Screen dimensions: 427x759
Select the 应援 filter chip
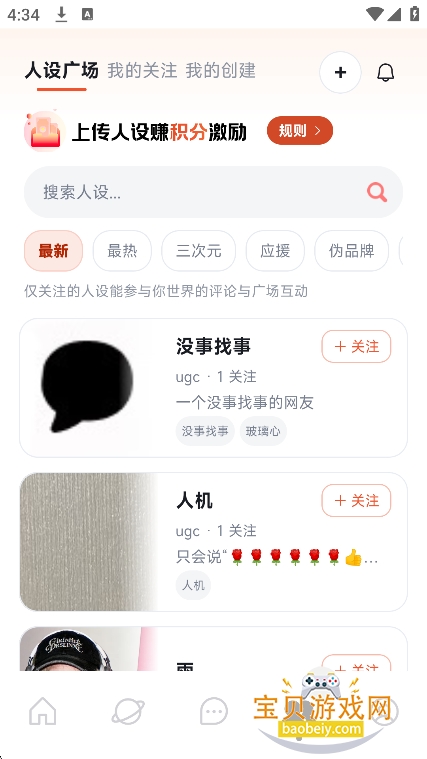pos(275,251)
